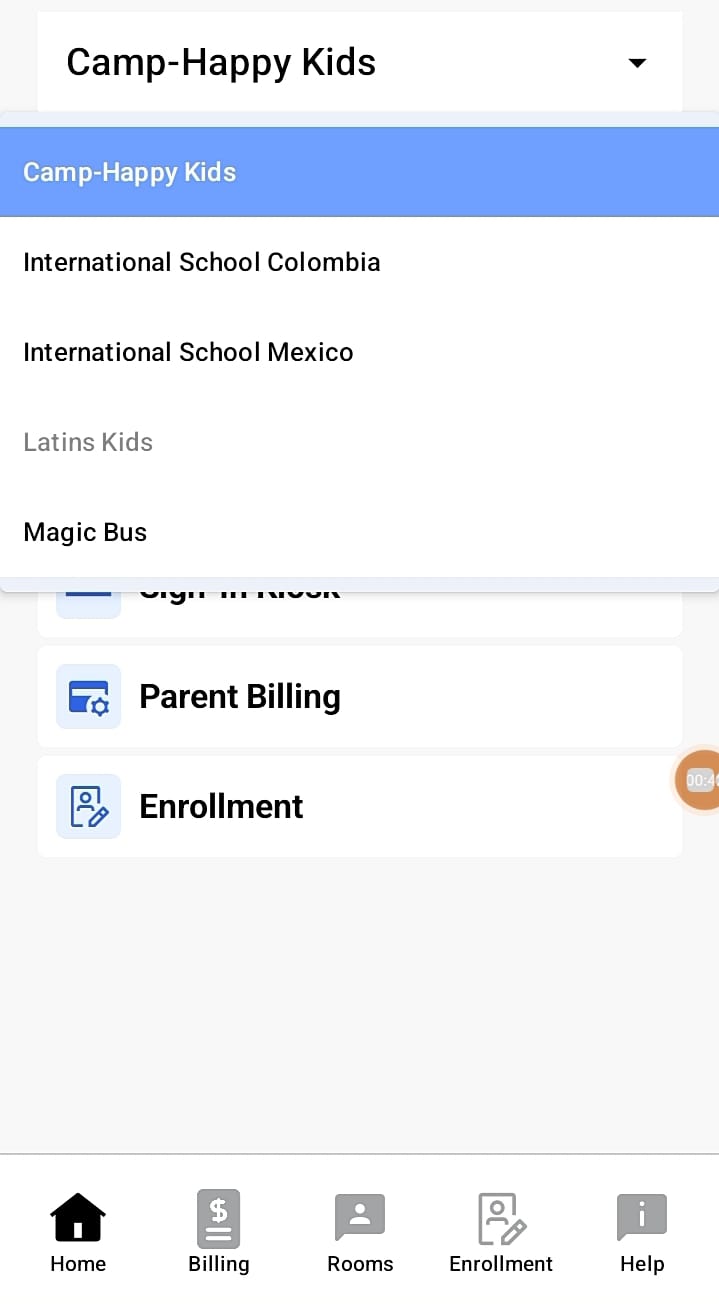
Task: Collapse the Camp-Happy Kids school dropdown
Action: click(636, 63)
